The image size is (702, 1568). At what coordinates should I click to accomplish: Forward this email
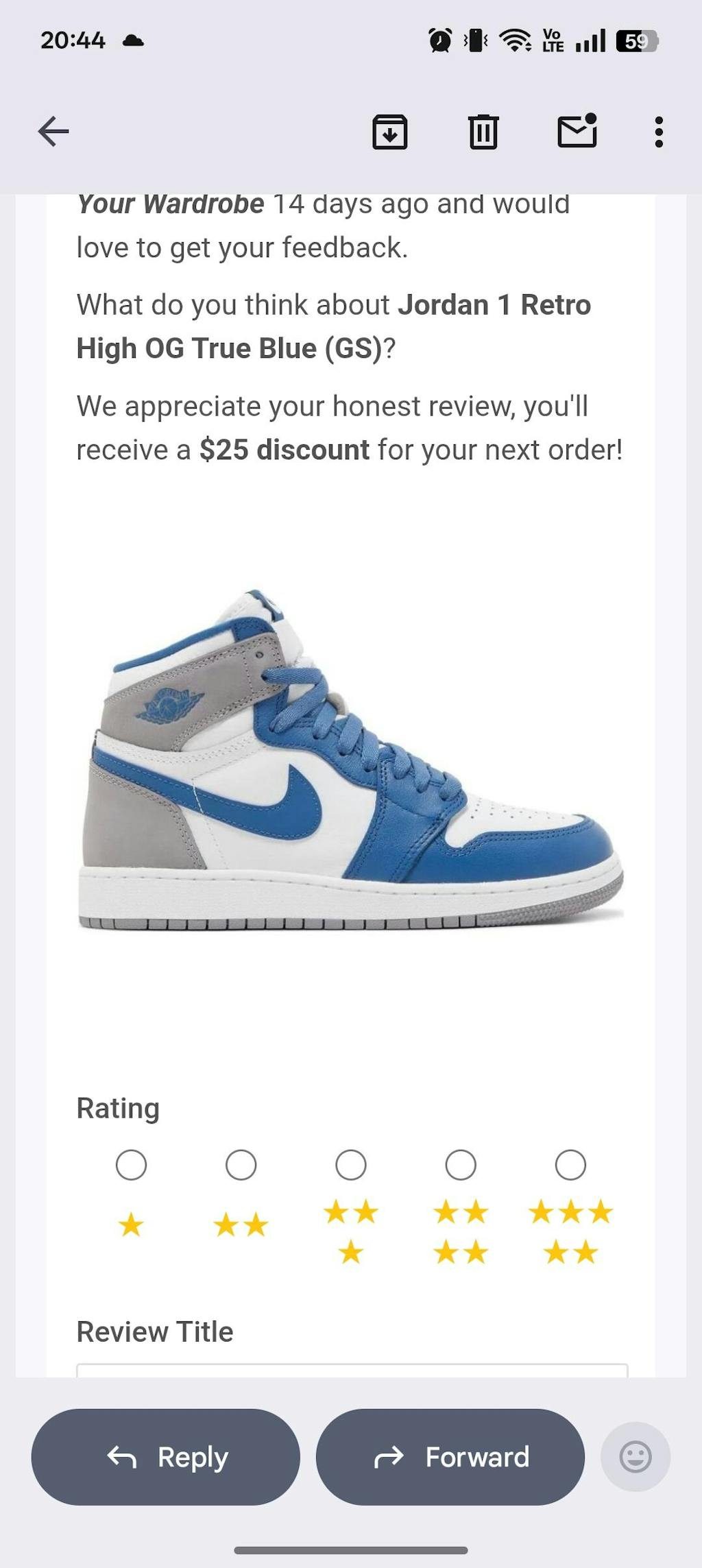(x=450, y=1457)
